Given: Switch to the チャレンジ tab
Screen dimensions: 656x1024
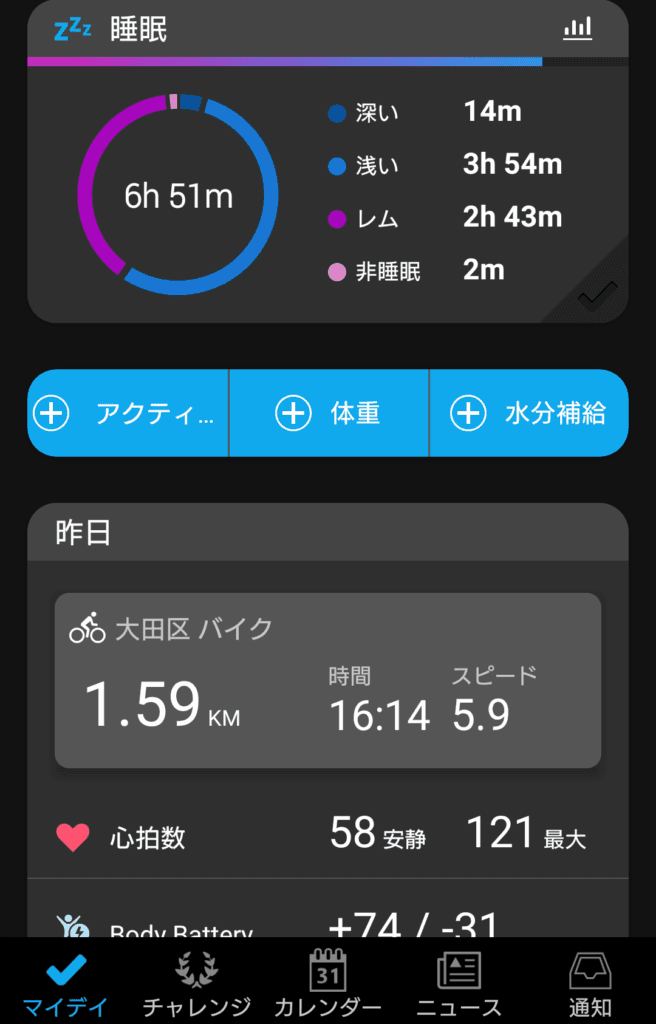Looking at the screenshot, I should click(196, 983).
